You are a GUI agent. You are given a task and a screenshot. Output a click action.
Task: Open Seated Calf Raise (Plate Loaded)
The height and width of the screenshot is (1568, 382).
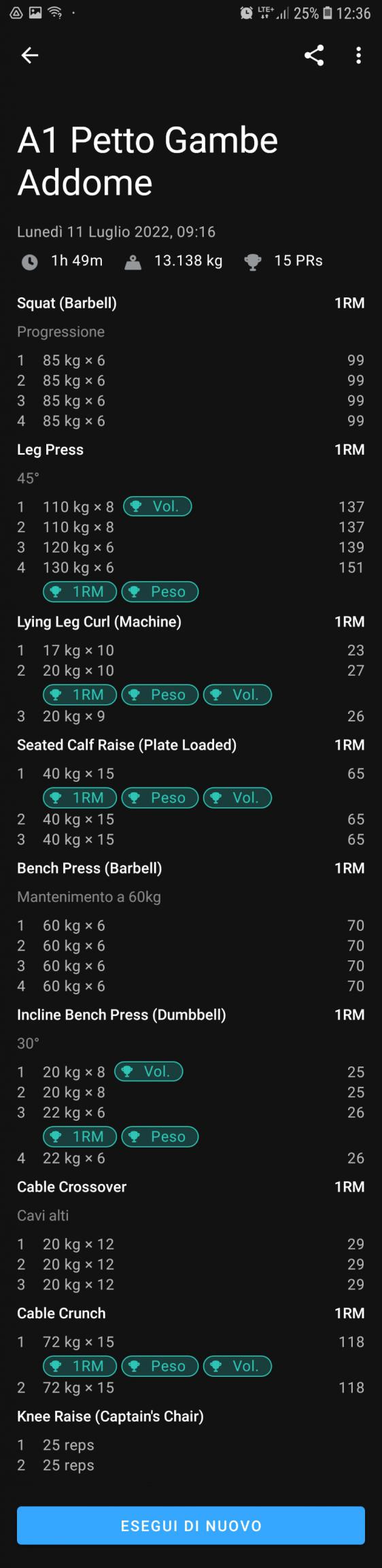tap(127, 745)
